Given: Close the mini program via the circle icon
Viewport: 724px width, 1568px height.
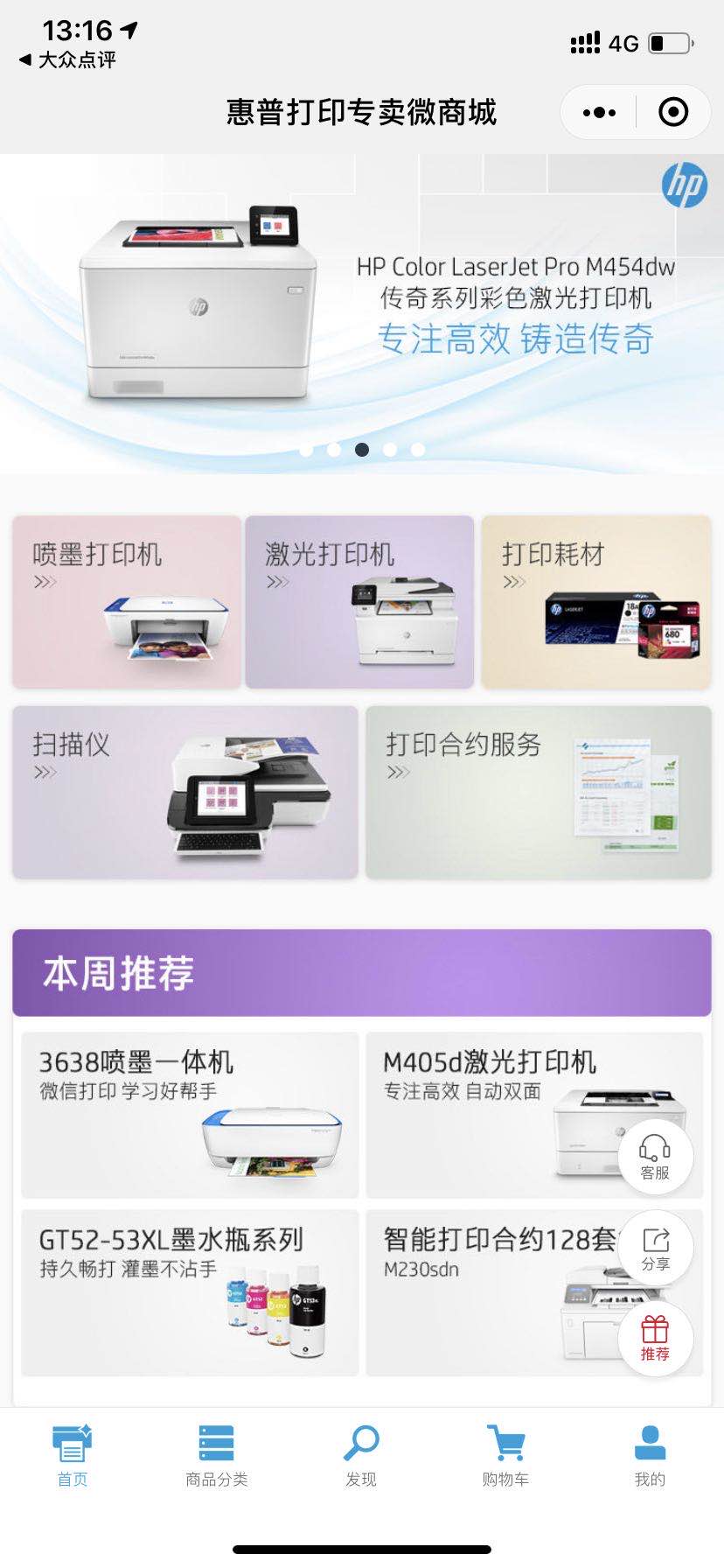Looking at the screenshot, I should 672,112.
